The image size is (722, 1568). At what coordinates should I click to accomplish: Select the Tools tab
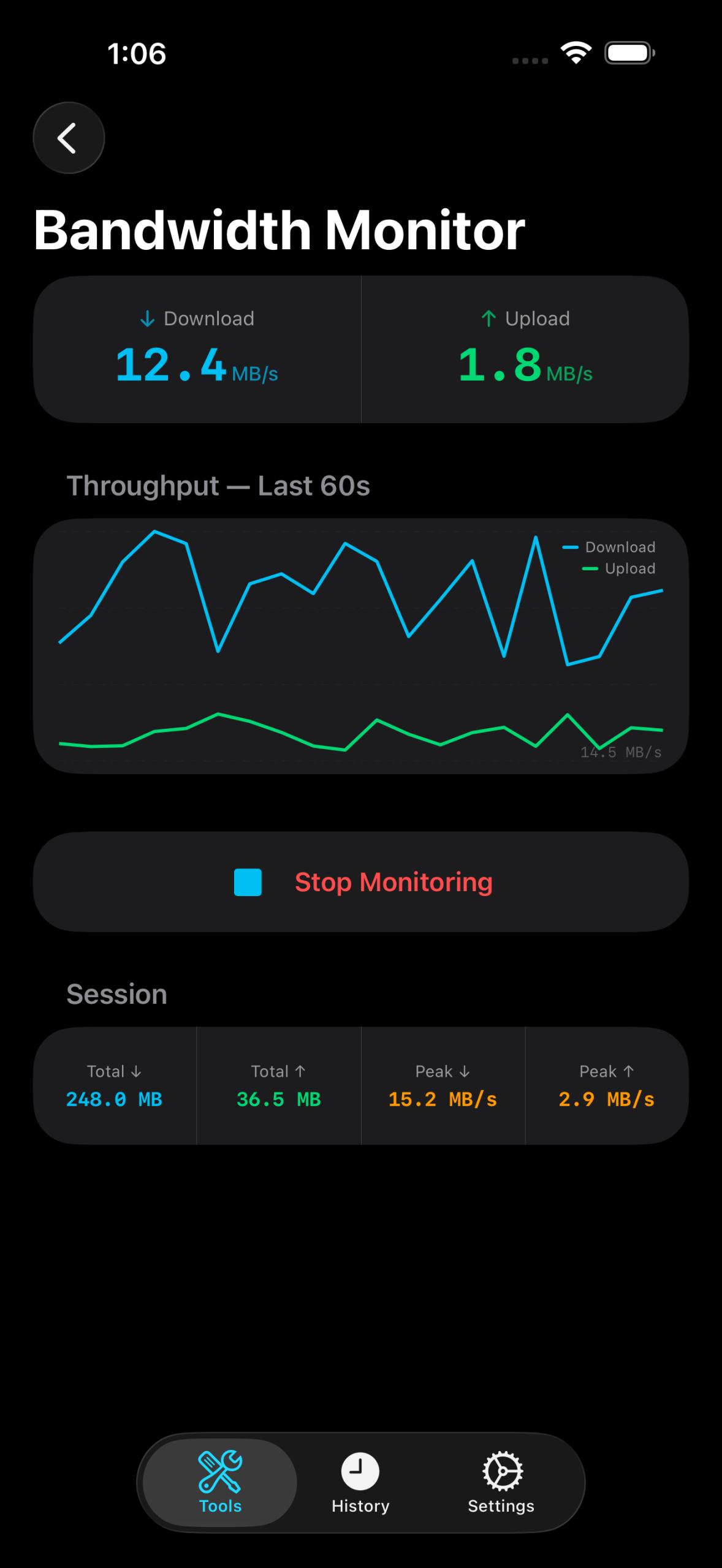click(x=220, y=1482)
